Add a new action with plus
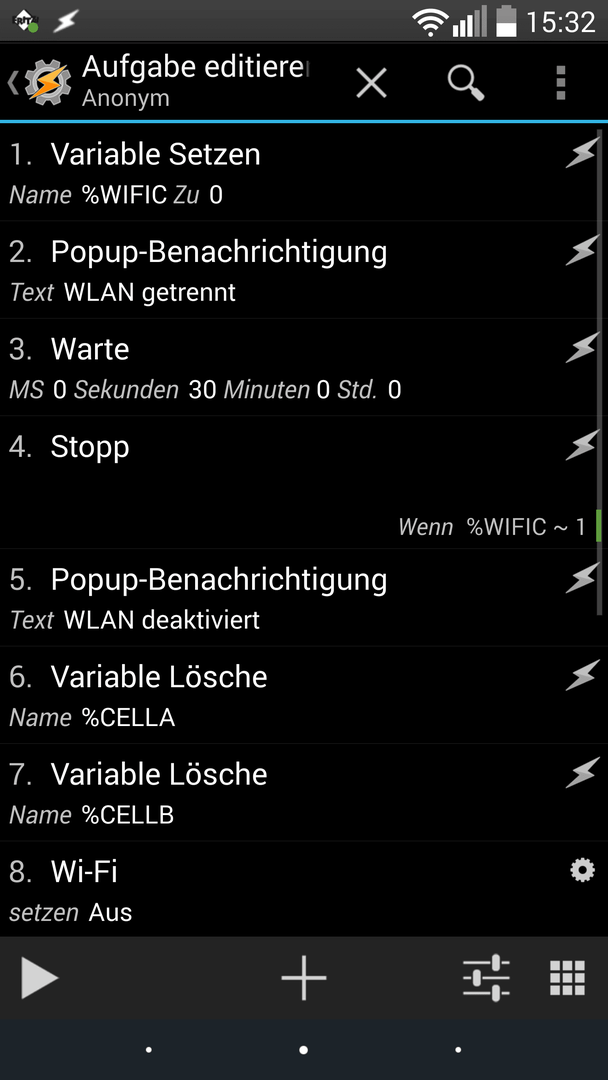The height and width of the screenshot is (1080, 608). [304, 977]
